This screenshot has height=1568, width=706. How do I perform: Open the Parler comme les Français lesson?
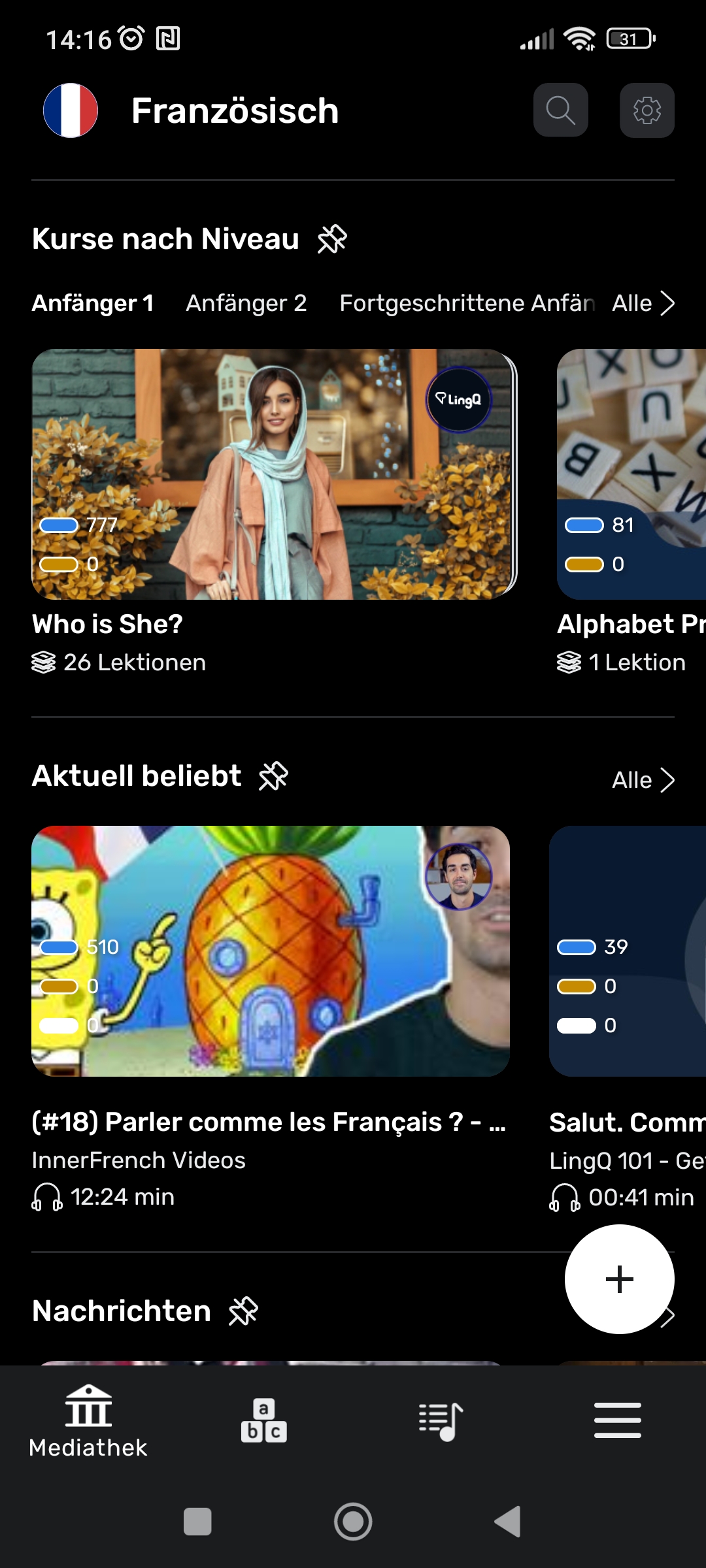pyautogui.click(x=271, y=951)
